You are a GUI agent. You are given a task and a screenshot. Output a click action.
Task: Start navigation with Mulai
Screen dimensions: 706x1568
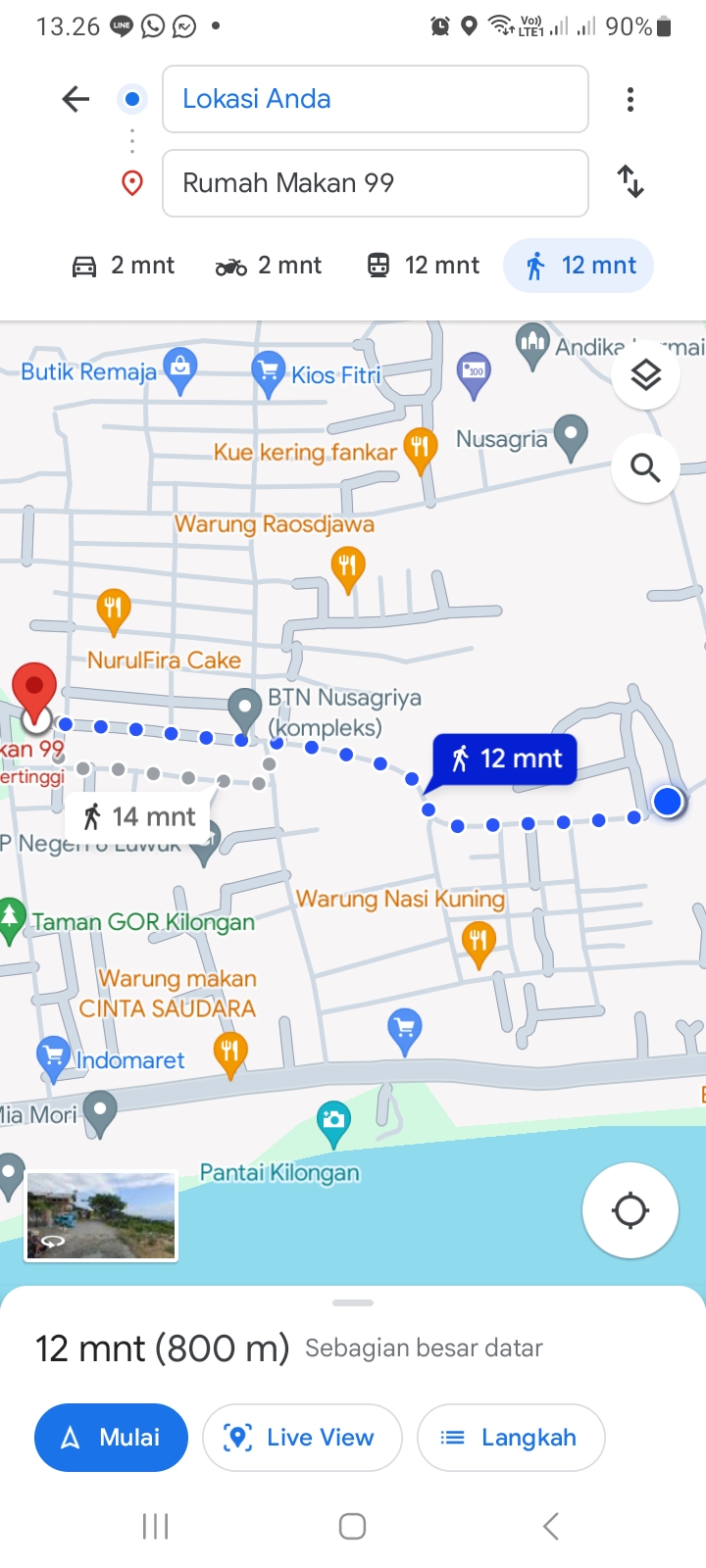tap(111, 1438)
